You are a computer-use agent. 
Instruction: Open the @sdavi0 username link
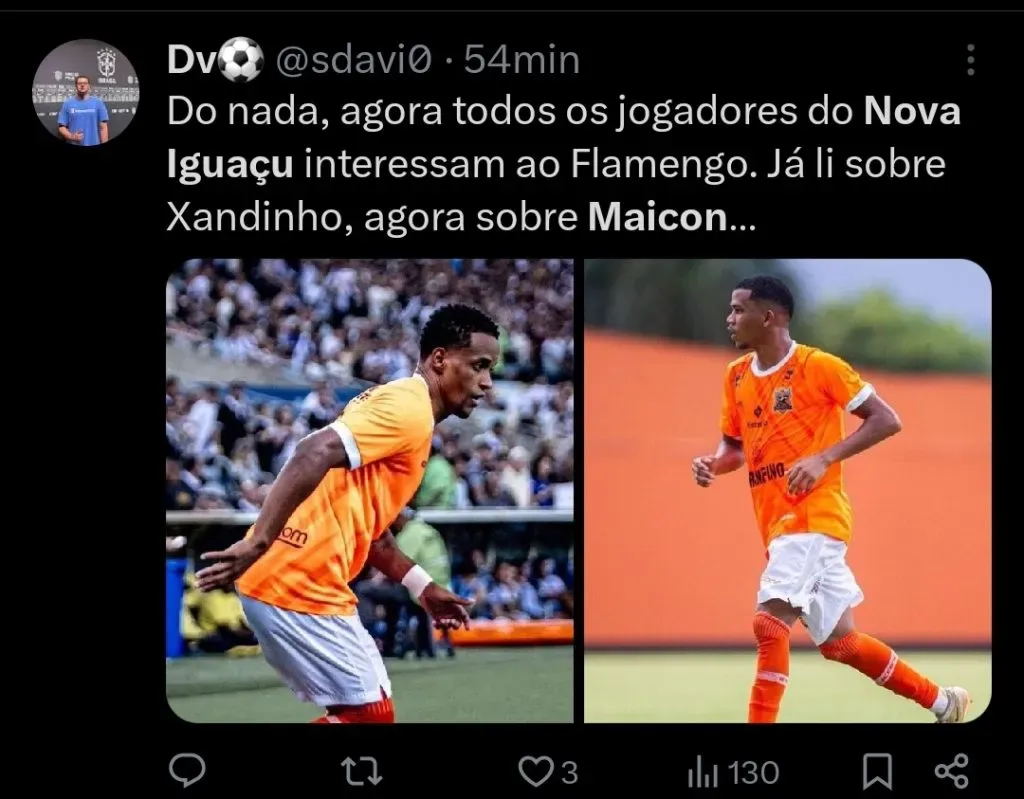click(352, 60)
